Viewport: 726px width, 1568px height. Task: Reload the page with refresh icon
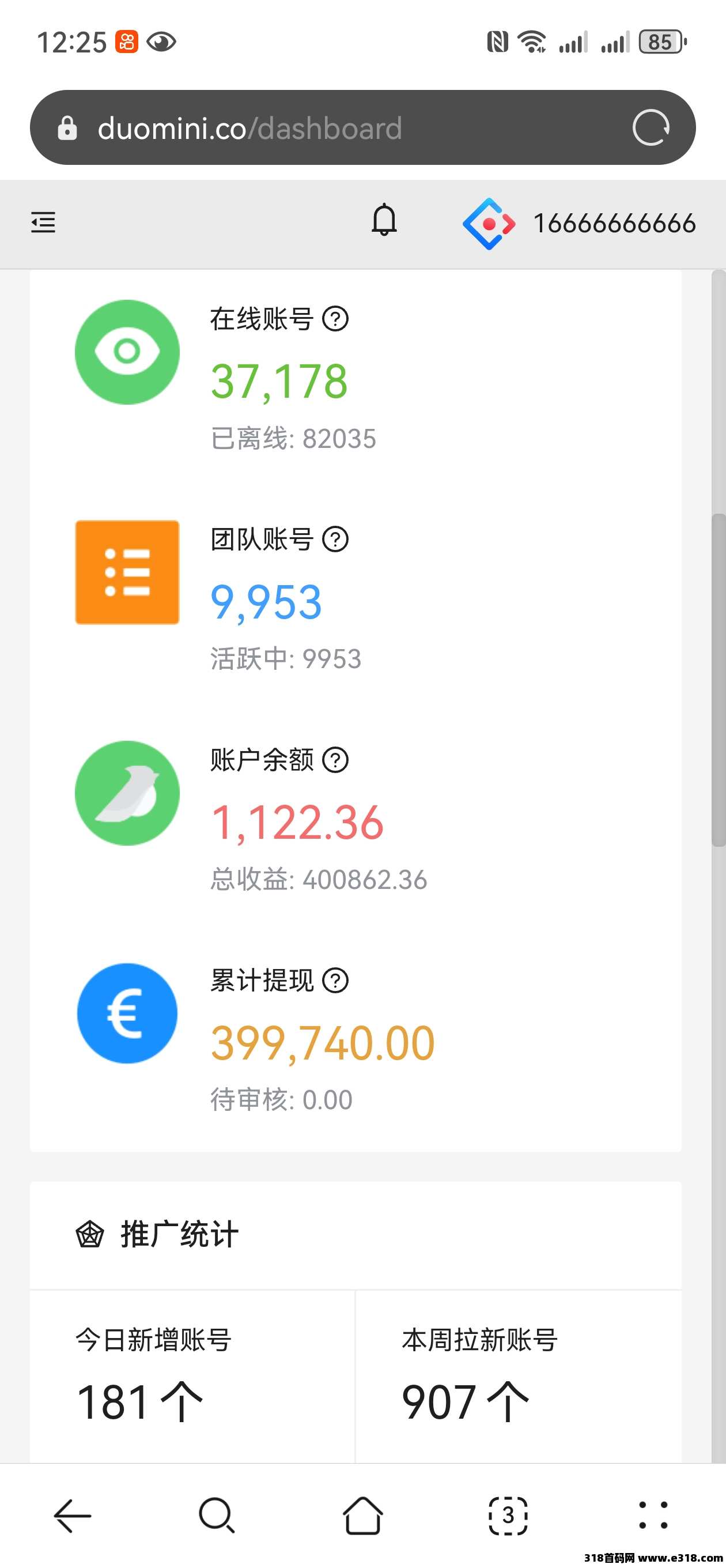651,128
